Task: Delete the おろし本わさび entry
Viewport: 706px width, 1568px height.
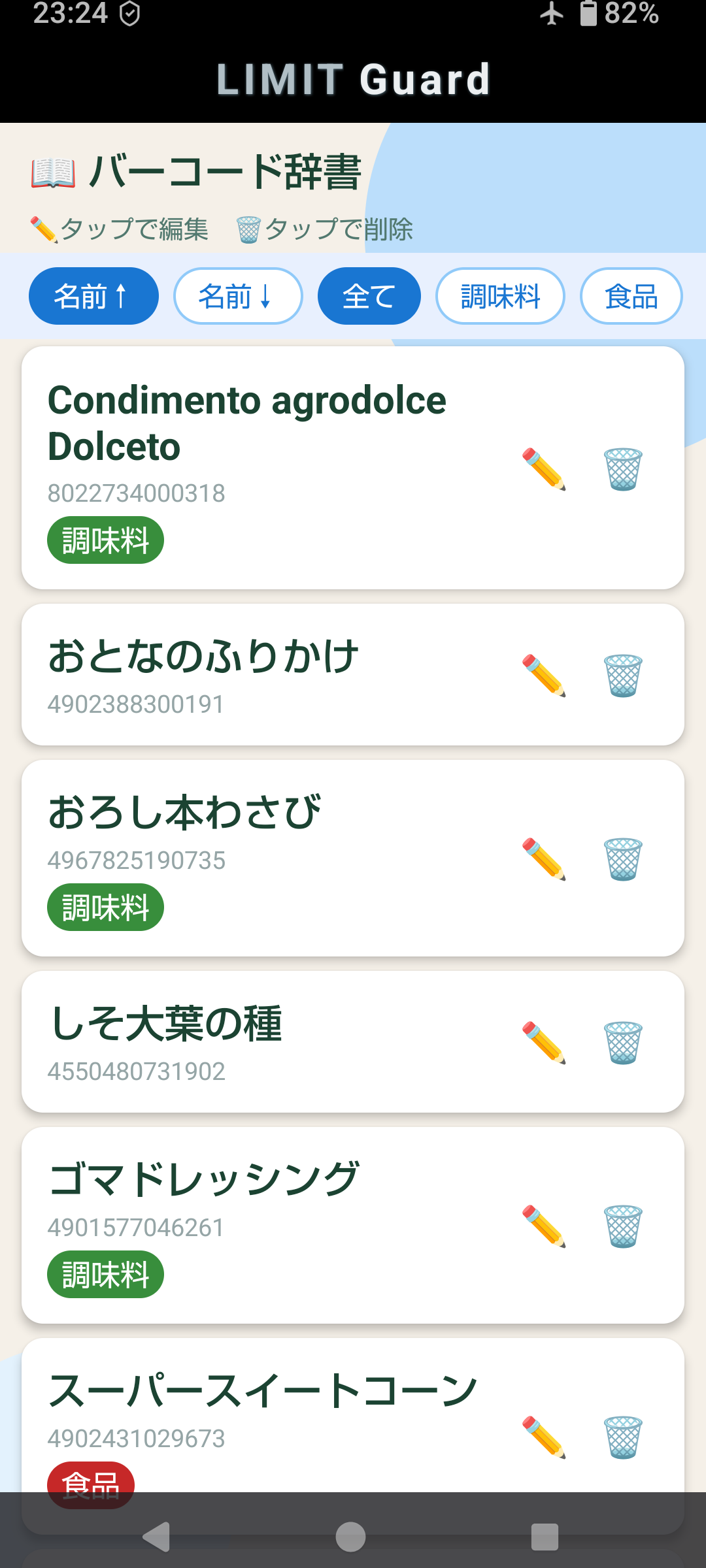Action: click(x=623, y=858)
